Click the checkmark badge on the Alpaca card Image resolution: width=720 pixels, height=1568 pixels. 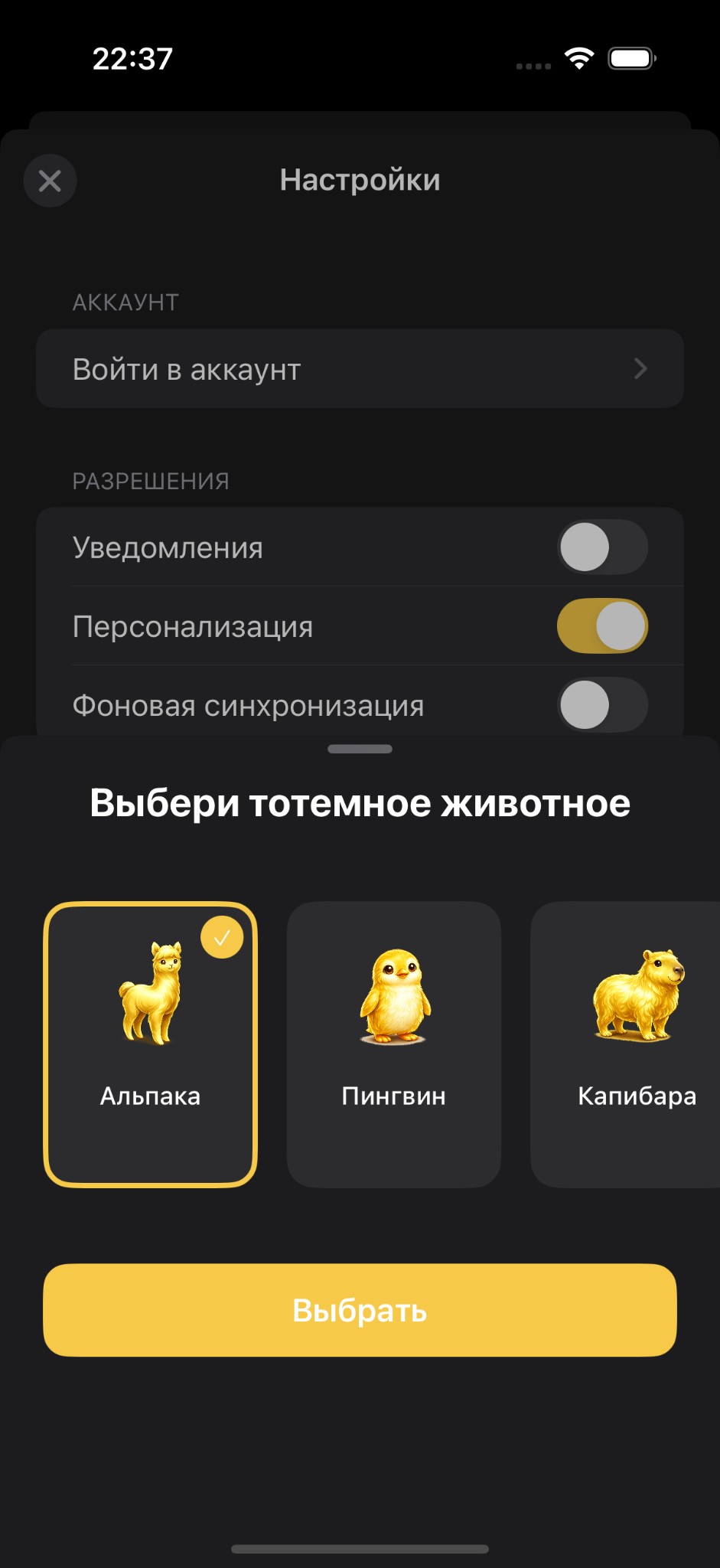pyautogui.click(x=223, y=935)
